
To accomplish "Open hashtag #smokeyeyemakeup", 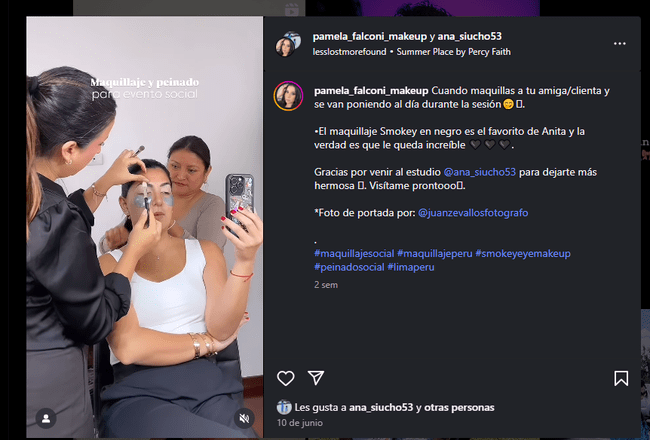I will point(521,254).
